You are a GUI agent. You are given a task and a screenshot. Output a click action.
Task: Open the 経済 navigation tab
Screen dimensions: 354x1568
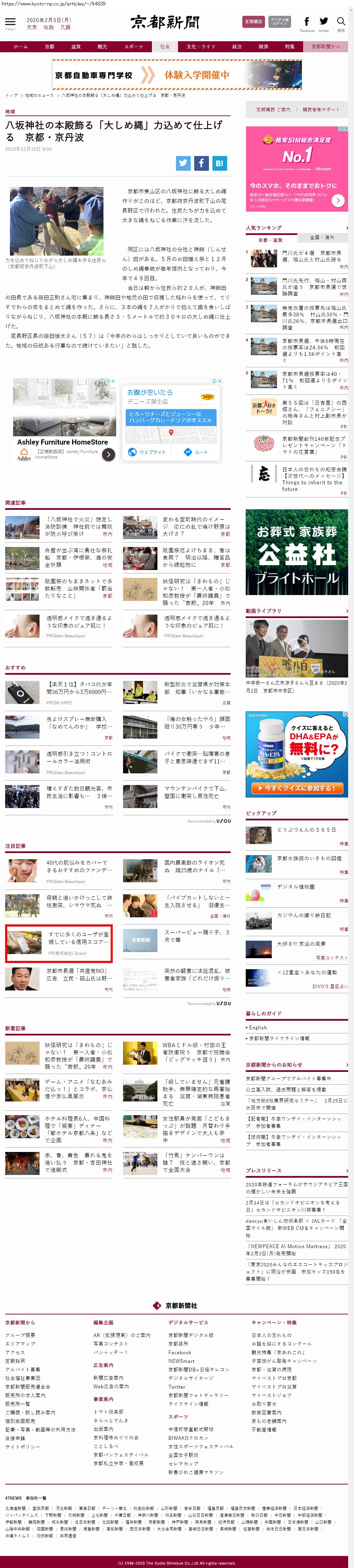click(263, 47)
